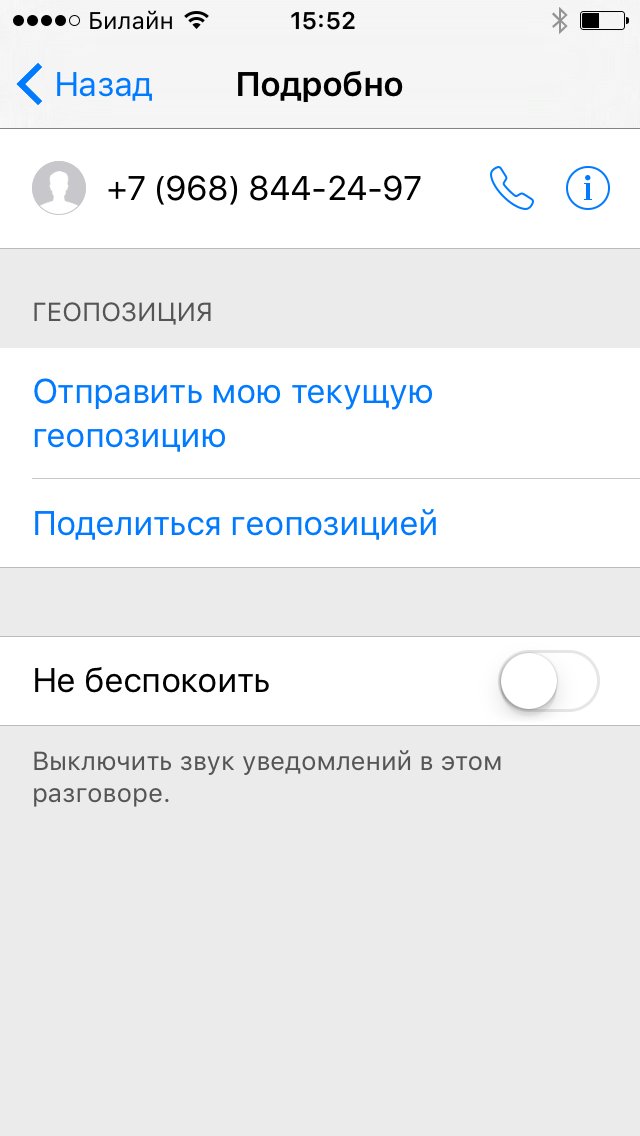640x1136 pixels.
Task: Open contact info with the i icon
Action: [587, 188]
